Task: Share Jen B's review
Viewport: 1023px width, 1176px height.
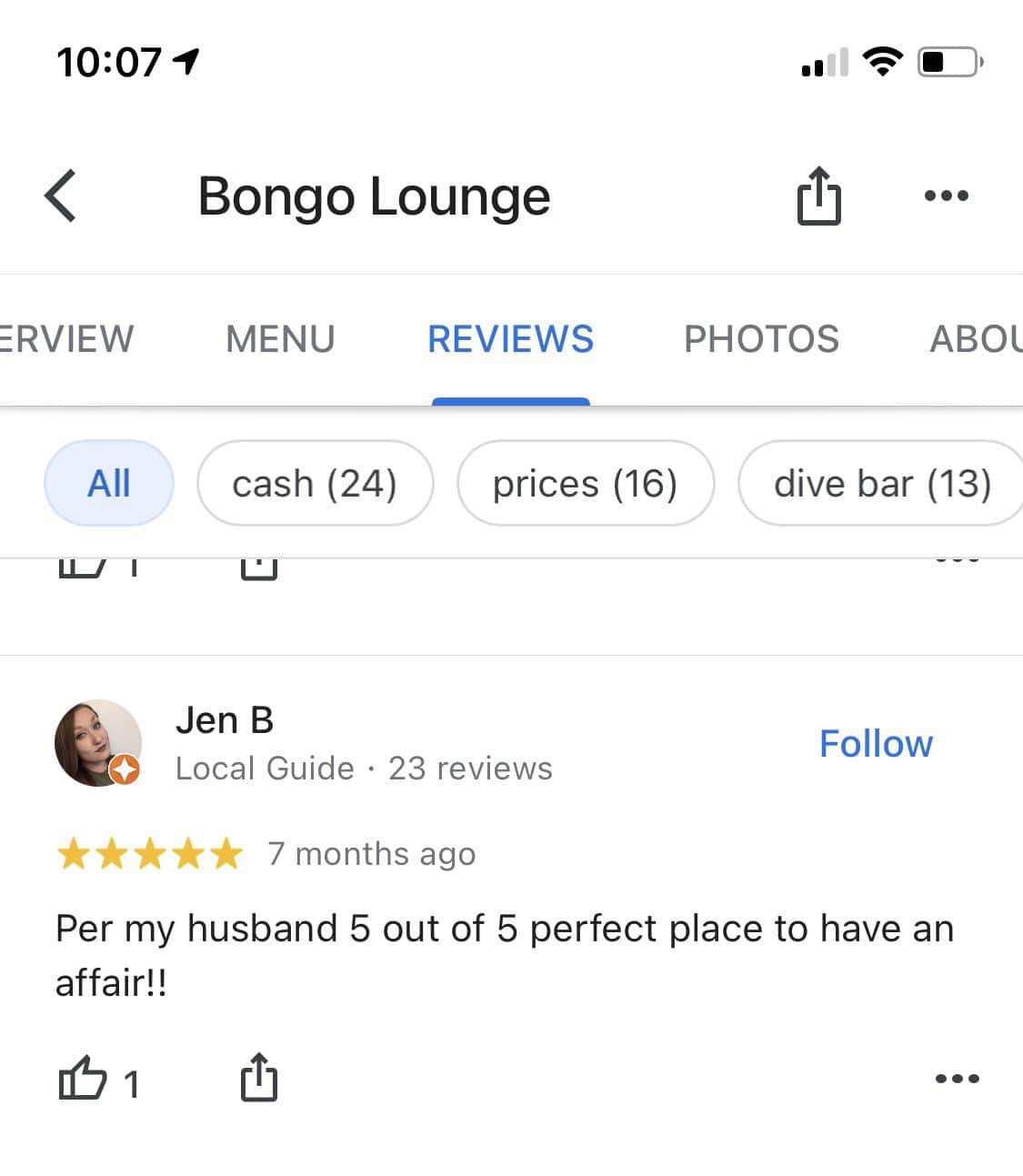Action: [259, 1078]
